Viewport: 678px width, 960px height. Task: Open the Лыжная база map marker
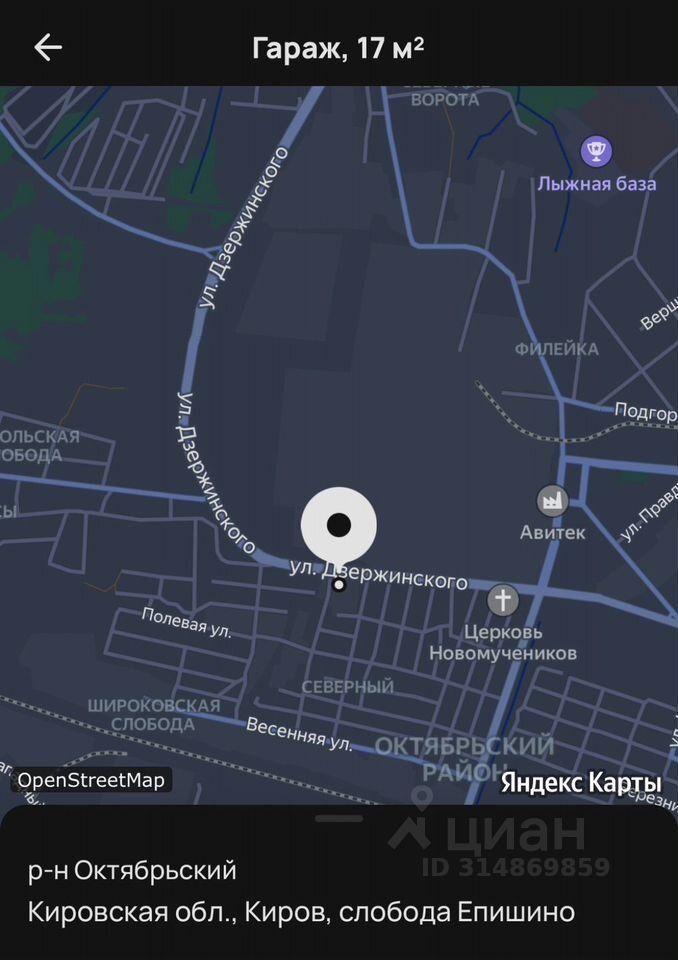point(597,152)
